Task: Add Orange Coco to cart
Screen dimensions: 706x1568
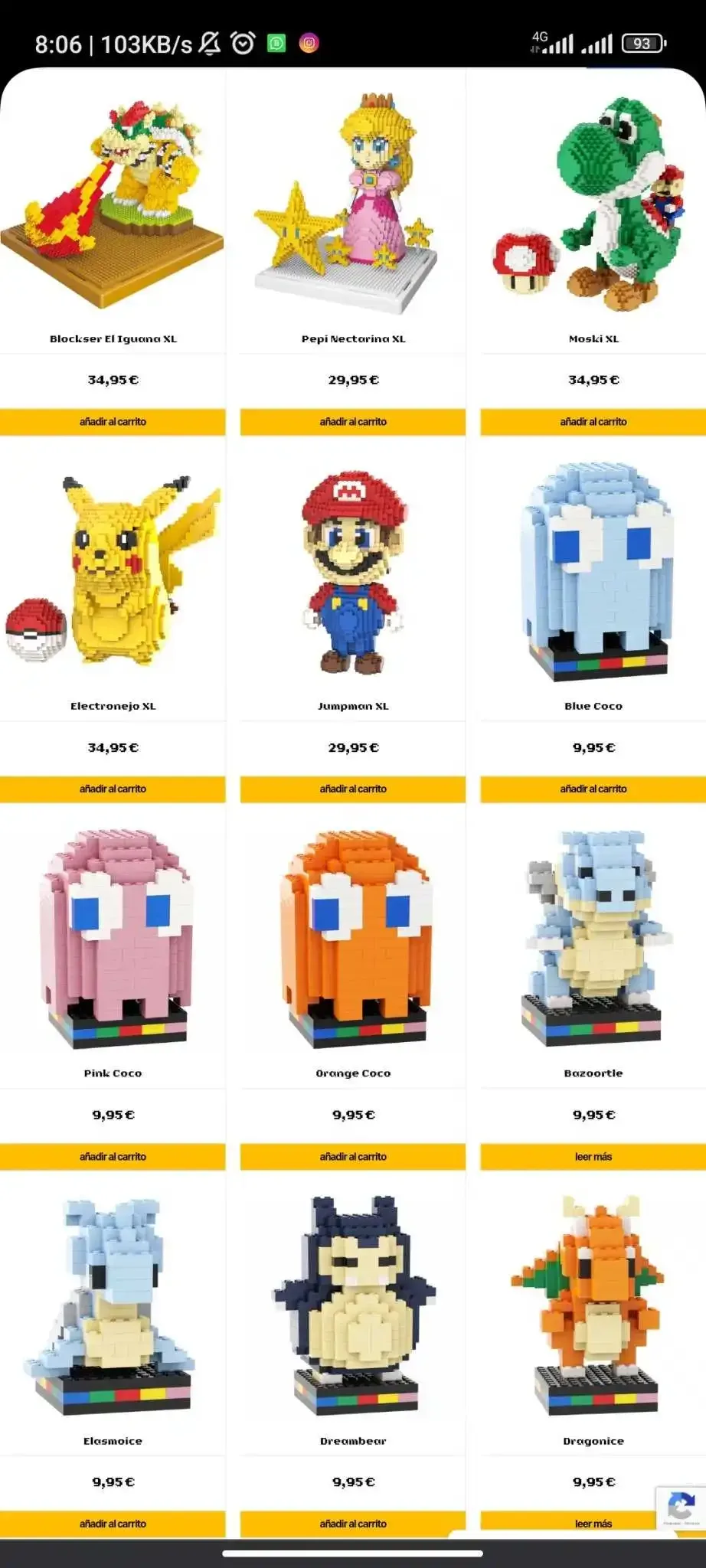Action: (353, 1157)
